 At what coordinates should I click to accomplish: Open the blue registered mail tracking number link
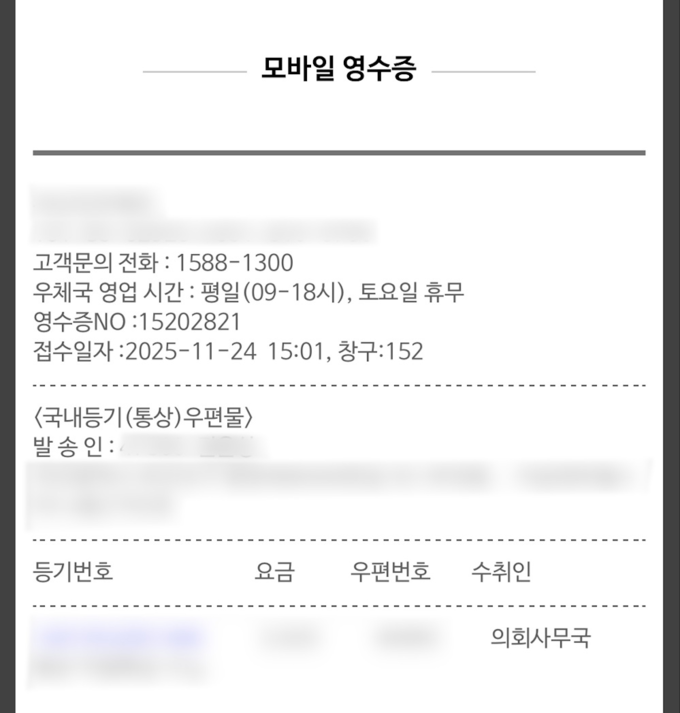point(117,635)
